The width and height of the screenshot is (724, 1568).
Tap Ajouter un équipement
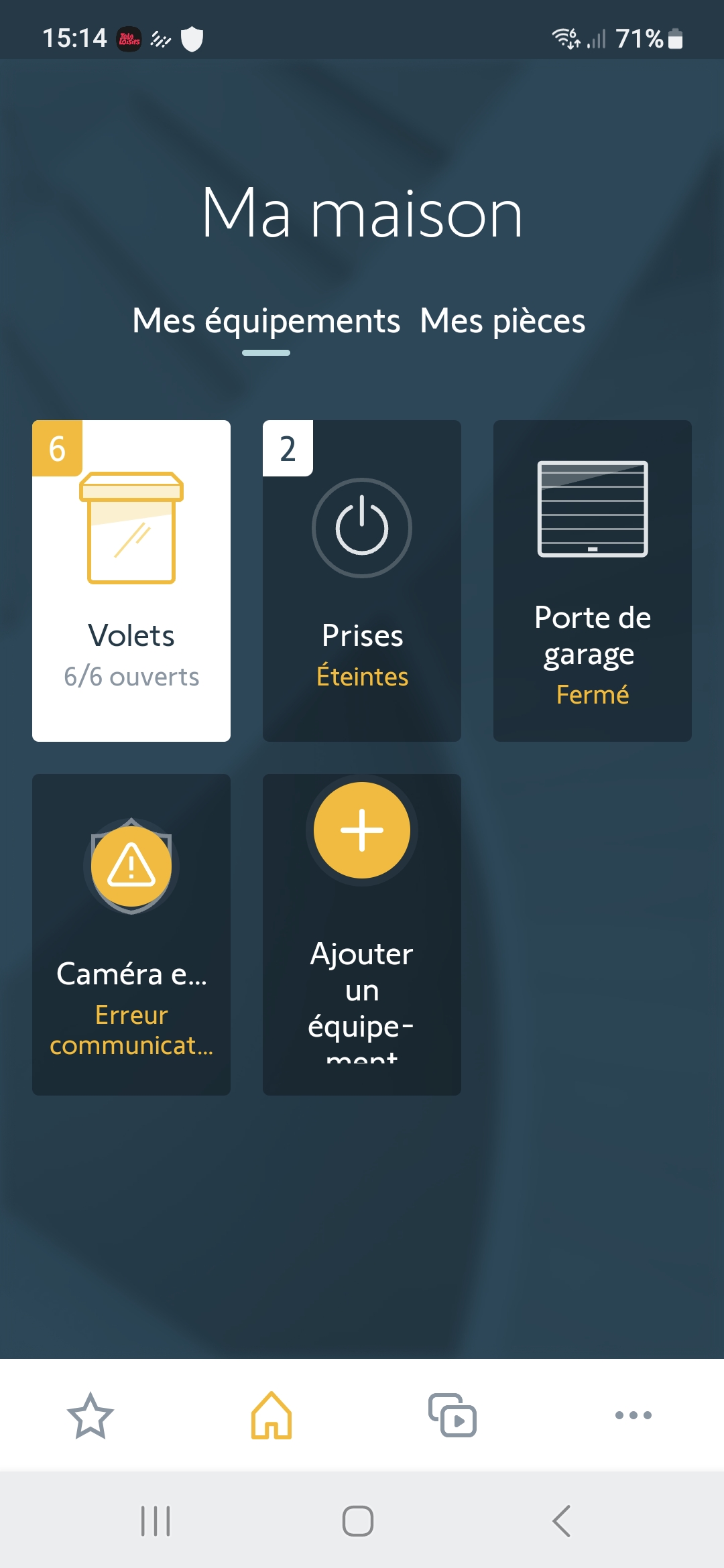click(x=362, y=934)
